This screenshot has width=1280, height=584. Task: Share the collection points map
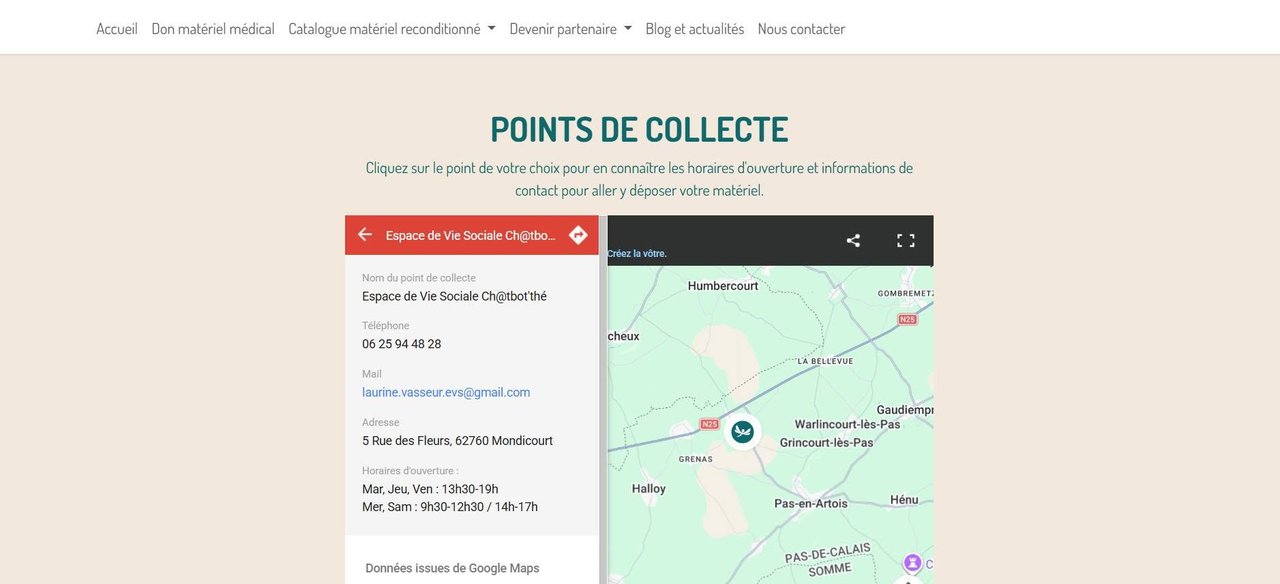(x=853, y=240)
